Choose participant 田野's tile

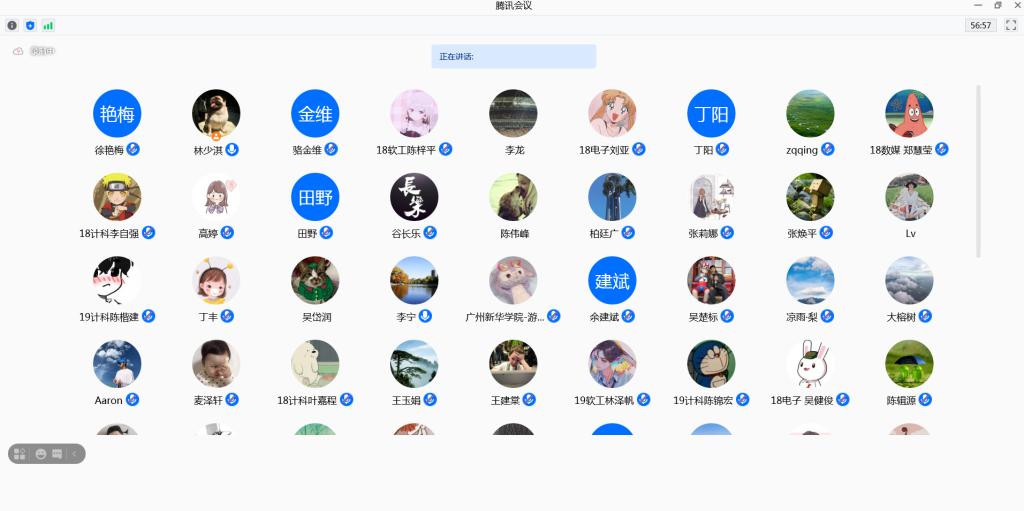click(x=315, y=197)
